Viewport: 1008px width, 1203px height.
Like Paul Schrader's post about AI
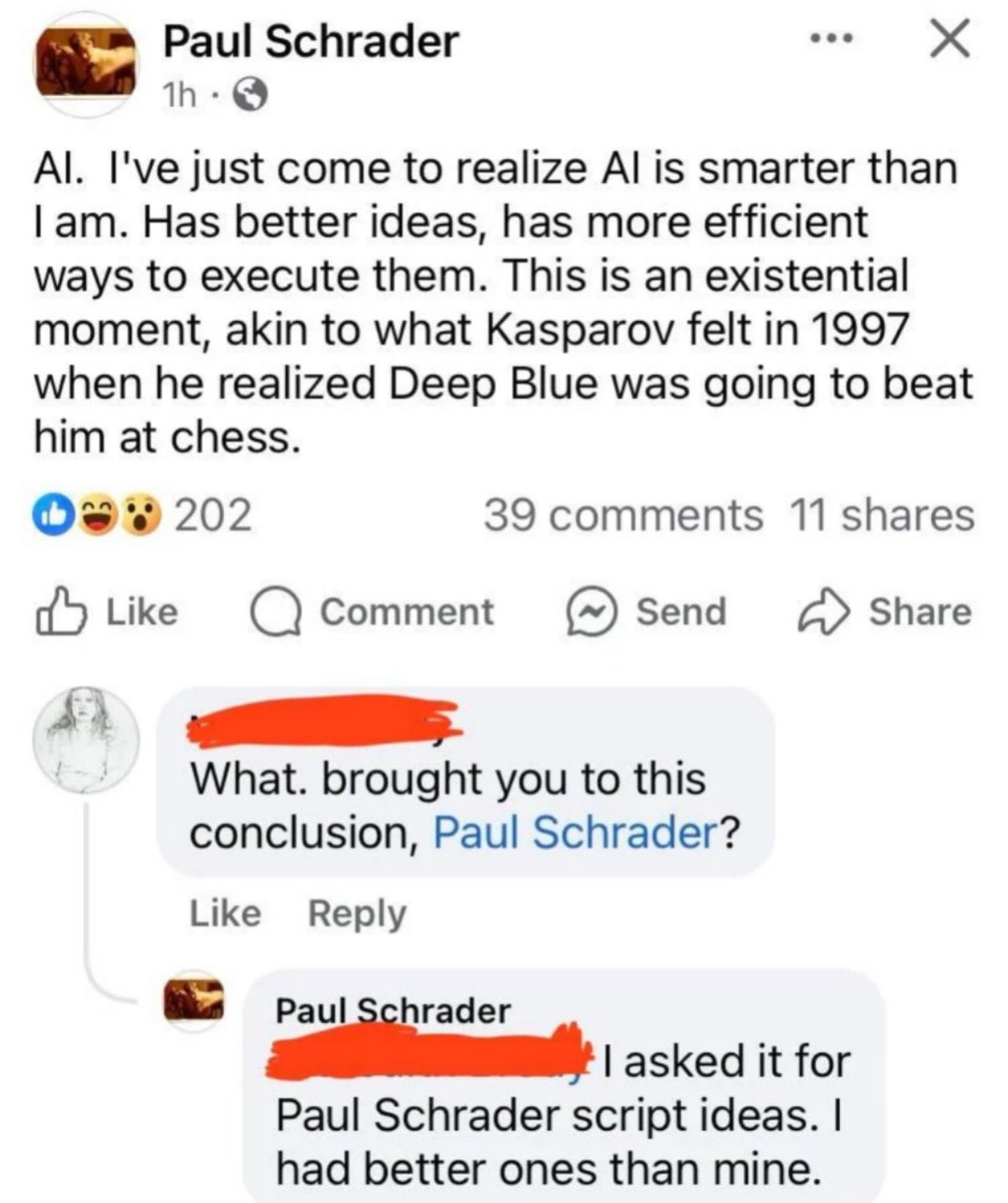pos(106,612)
